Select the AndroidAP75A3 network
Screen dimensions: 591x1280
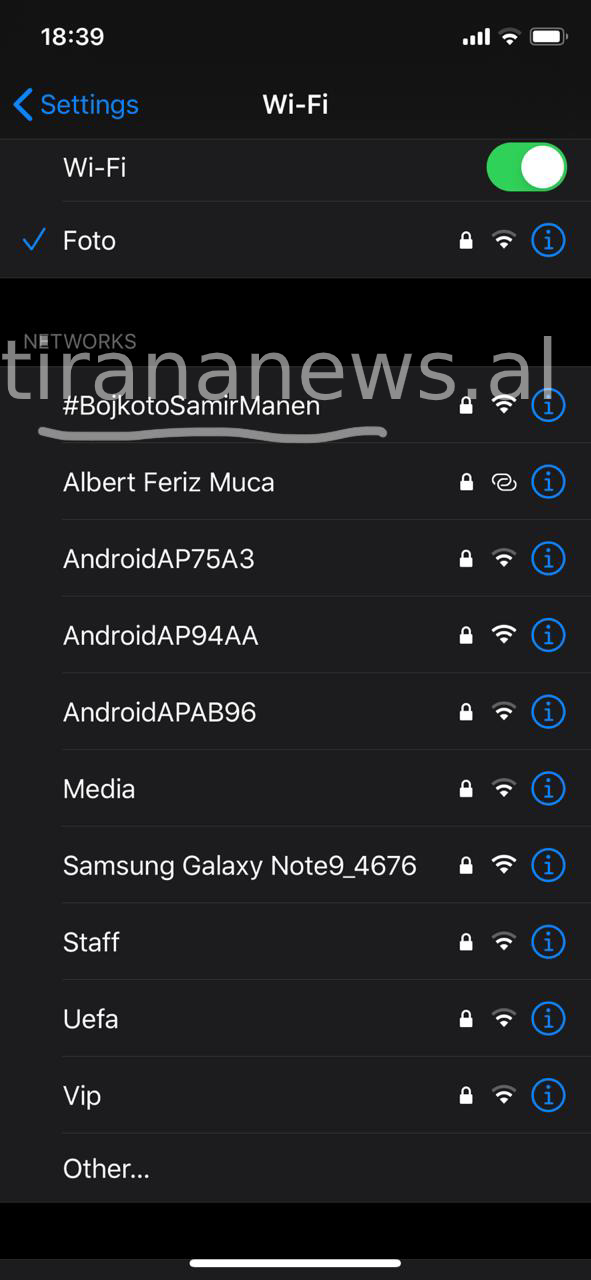[295, 558]
